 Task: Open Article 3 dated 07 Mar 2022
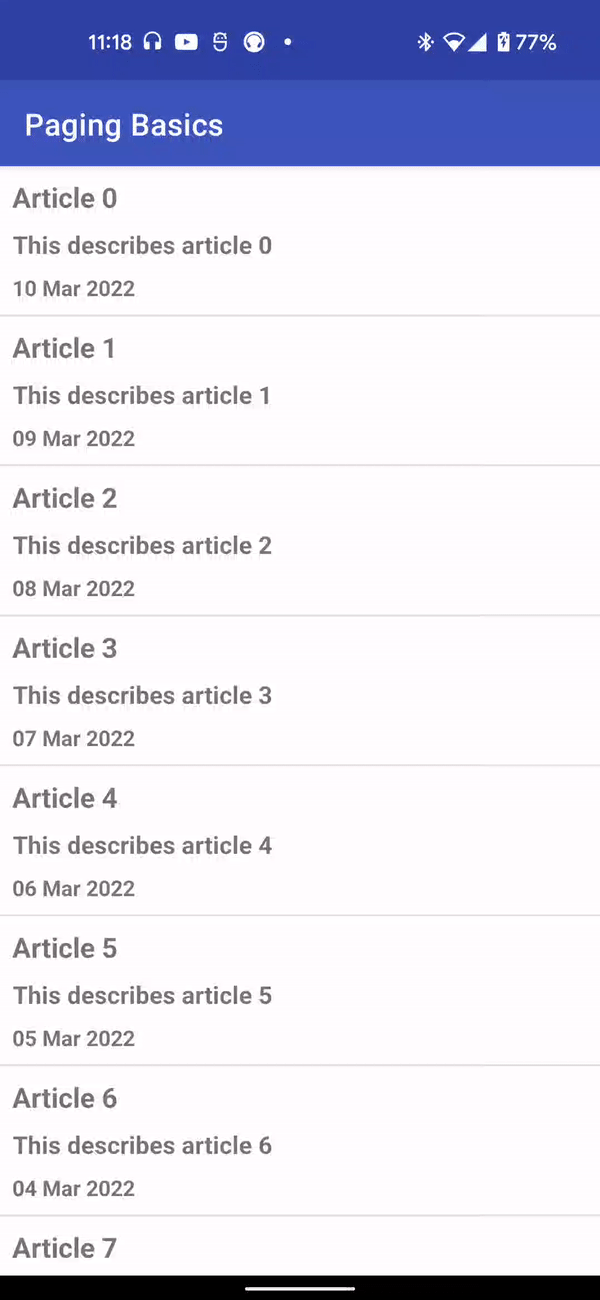(x=300, y=692)
